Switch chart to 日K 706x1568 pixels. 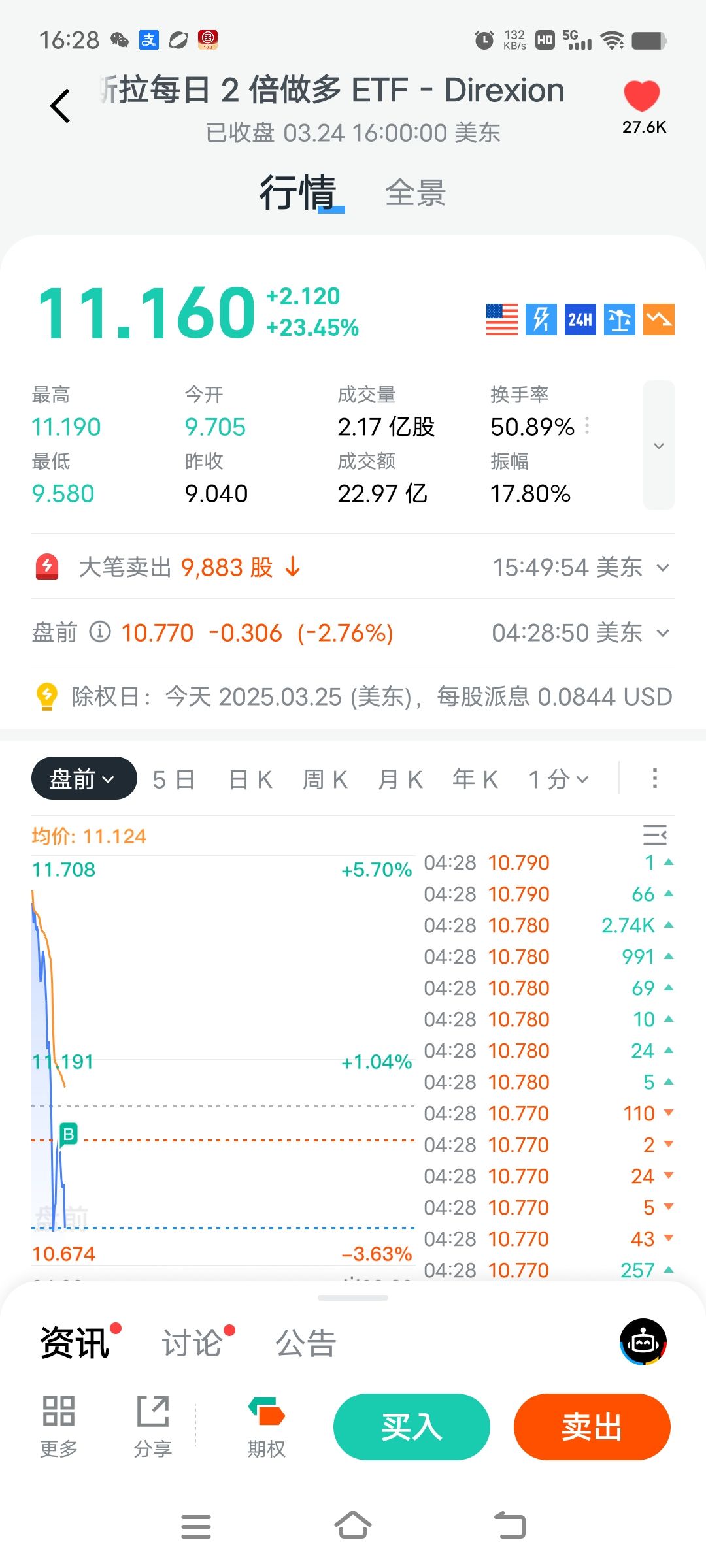point(250,779)
